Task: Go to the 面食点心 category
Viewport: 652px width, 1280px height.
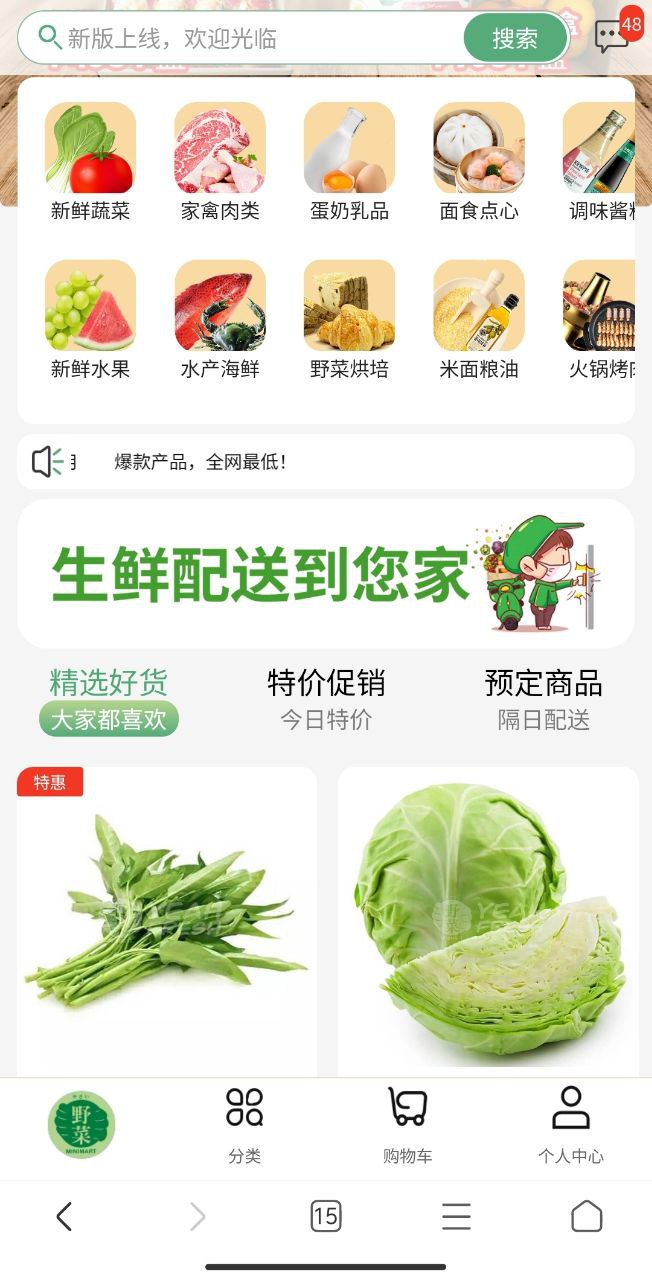Action: click(479, 161)
